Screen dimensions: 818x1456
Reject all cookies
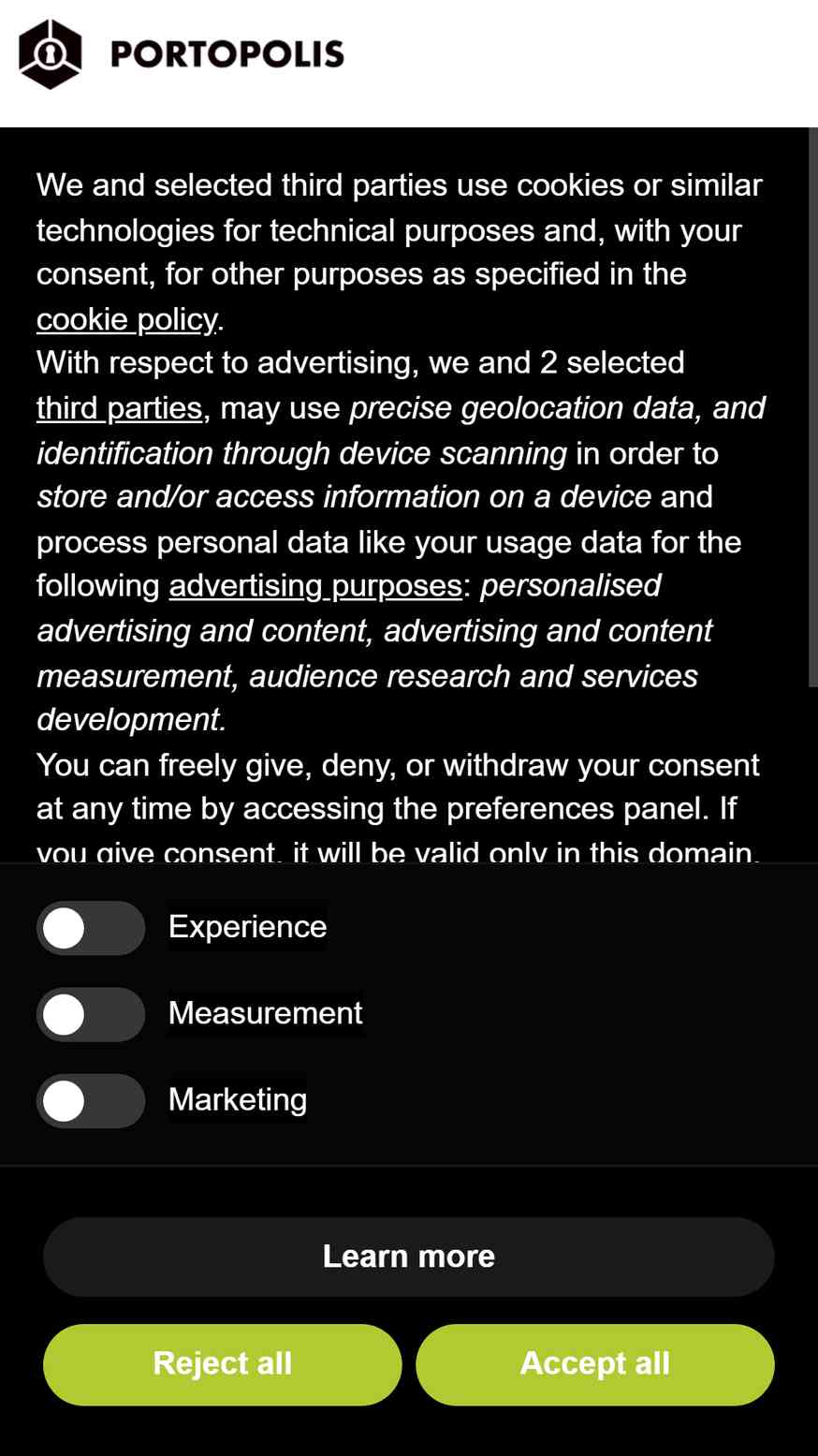pos(223,1364)
